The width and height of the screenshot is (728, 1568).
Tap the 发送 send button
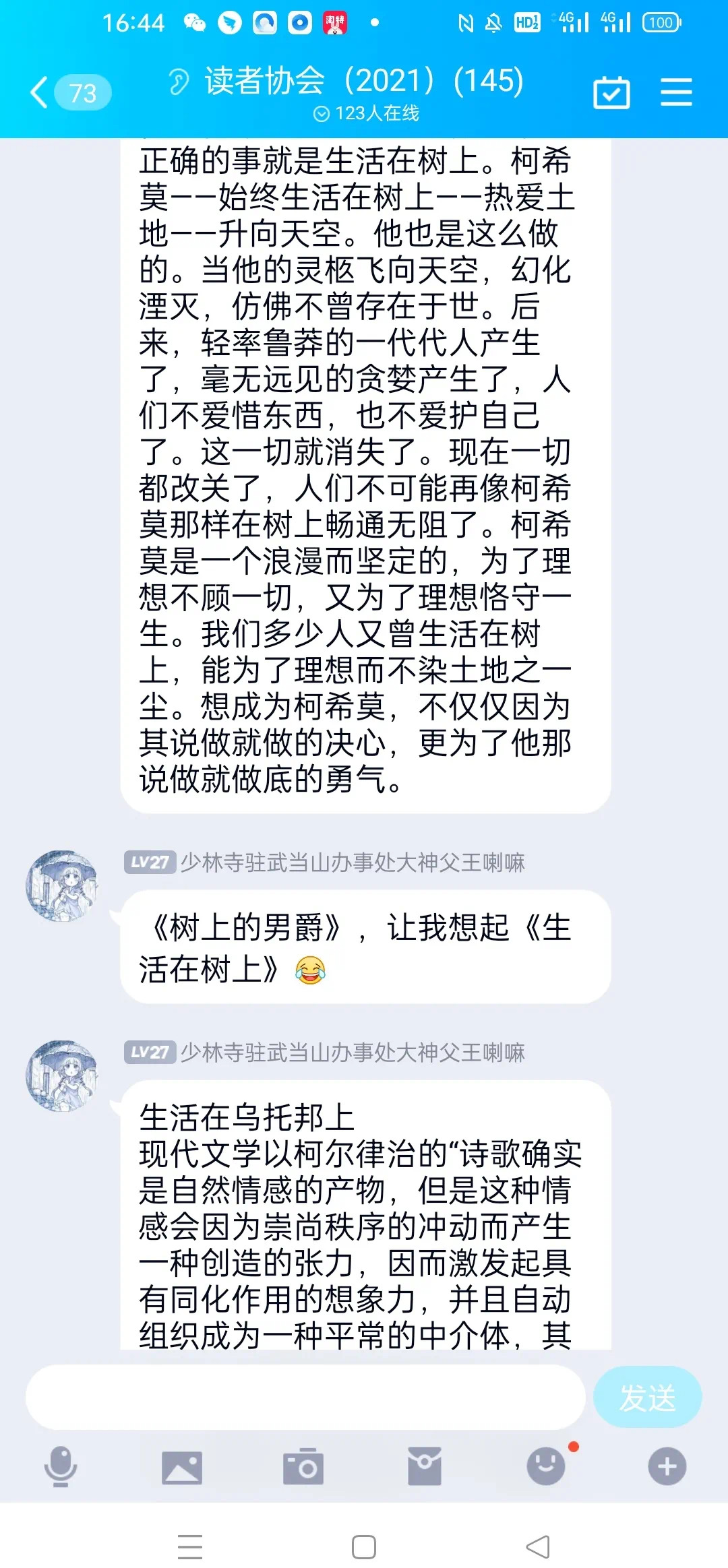pyautogui.click(x=647, y=1398)
